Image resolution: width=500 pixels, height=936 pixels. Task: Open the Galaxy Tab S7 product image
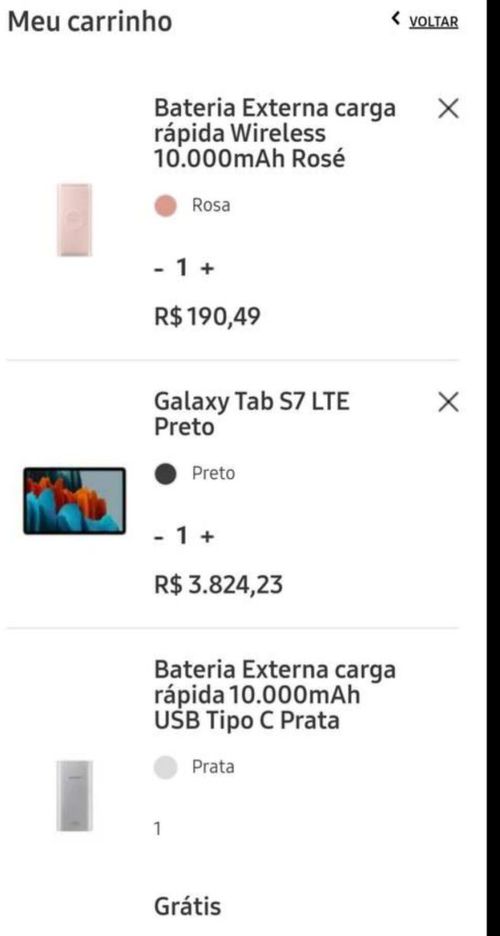click(75, 500)
